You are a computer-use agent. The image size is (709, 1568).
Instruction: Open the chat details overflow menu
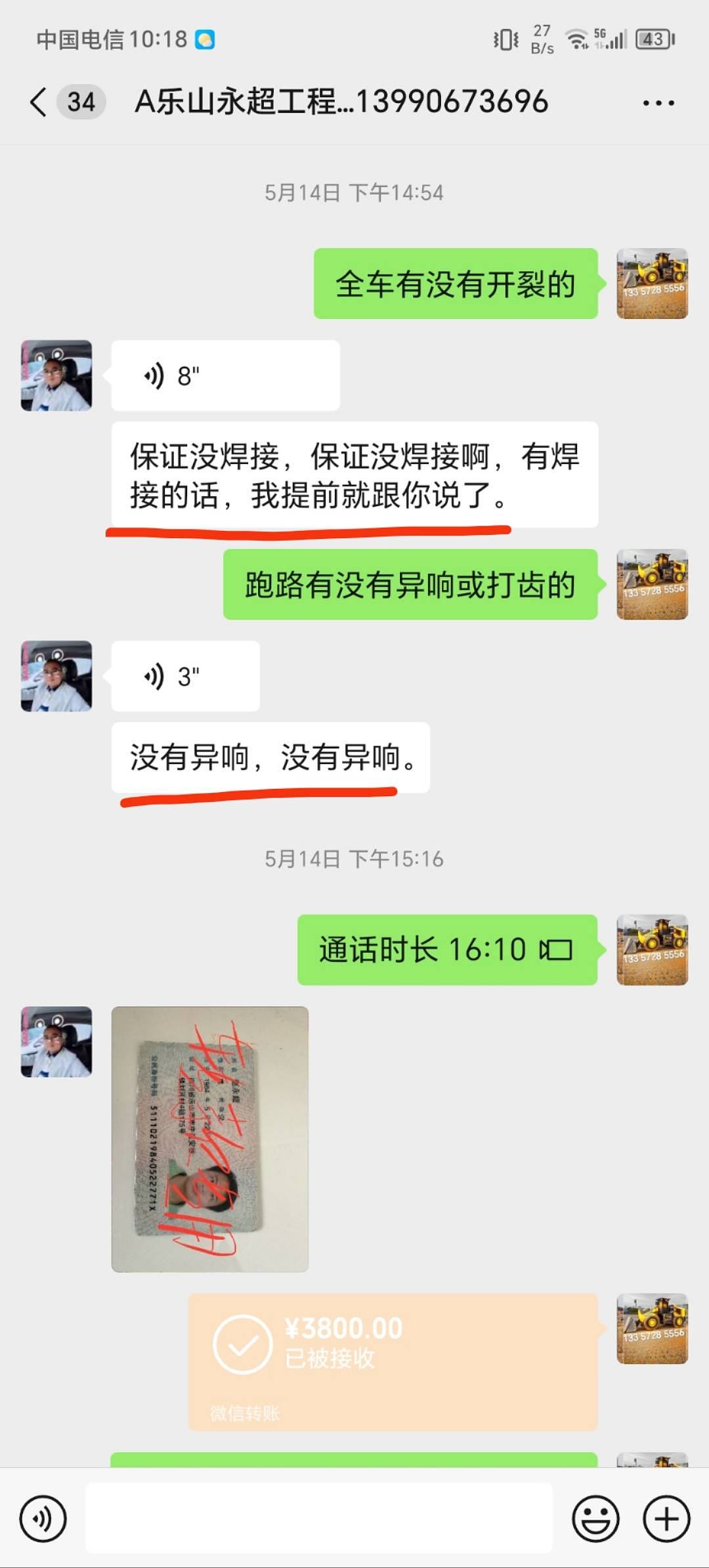(658, 103)
